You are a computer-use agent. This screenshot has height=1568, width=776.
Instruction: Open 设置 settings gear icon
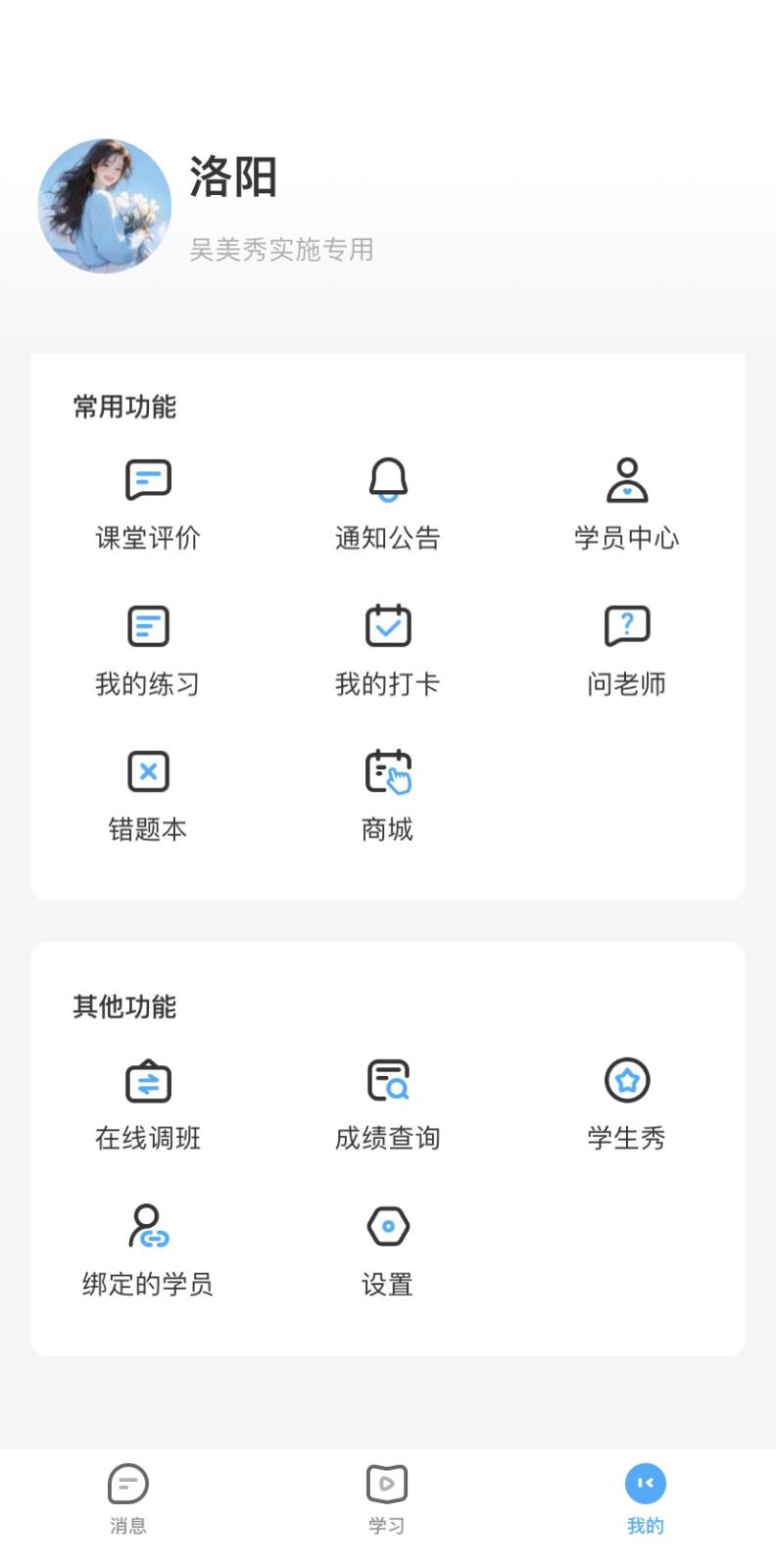pos(387,1225)
